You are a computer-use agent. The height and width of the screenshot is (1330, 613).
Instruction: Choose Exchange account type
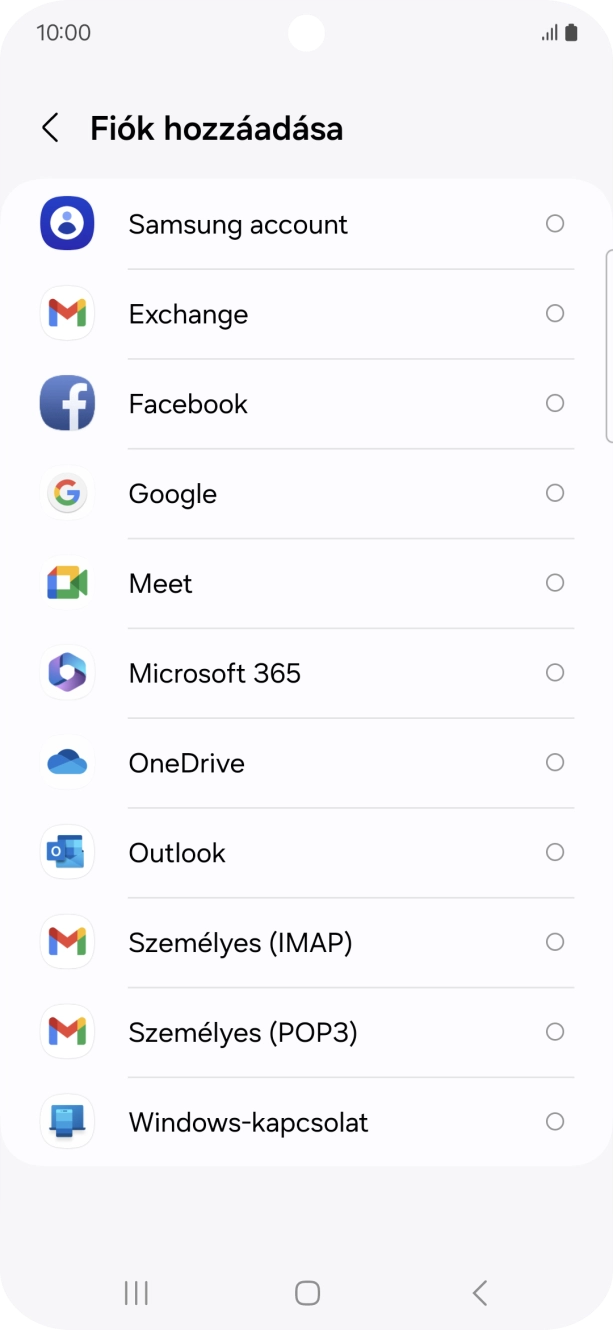point(188,314)
